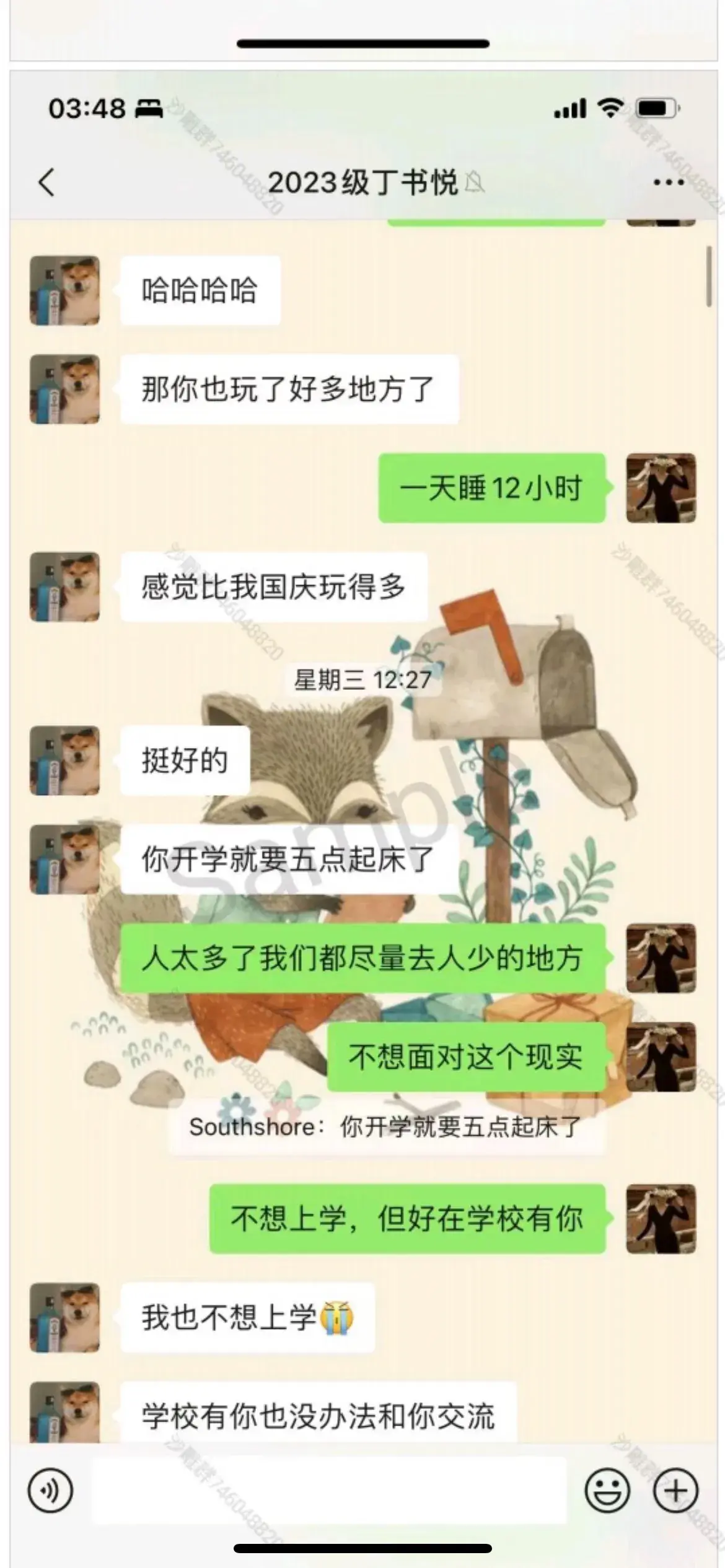
Task: Open the chat details overflow menu
Action: 669,182
